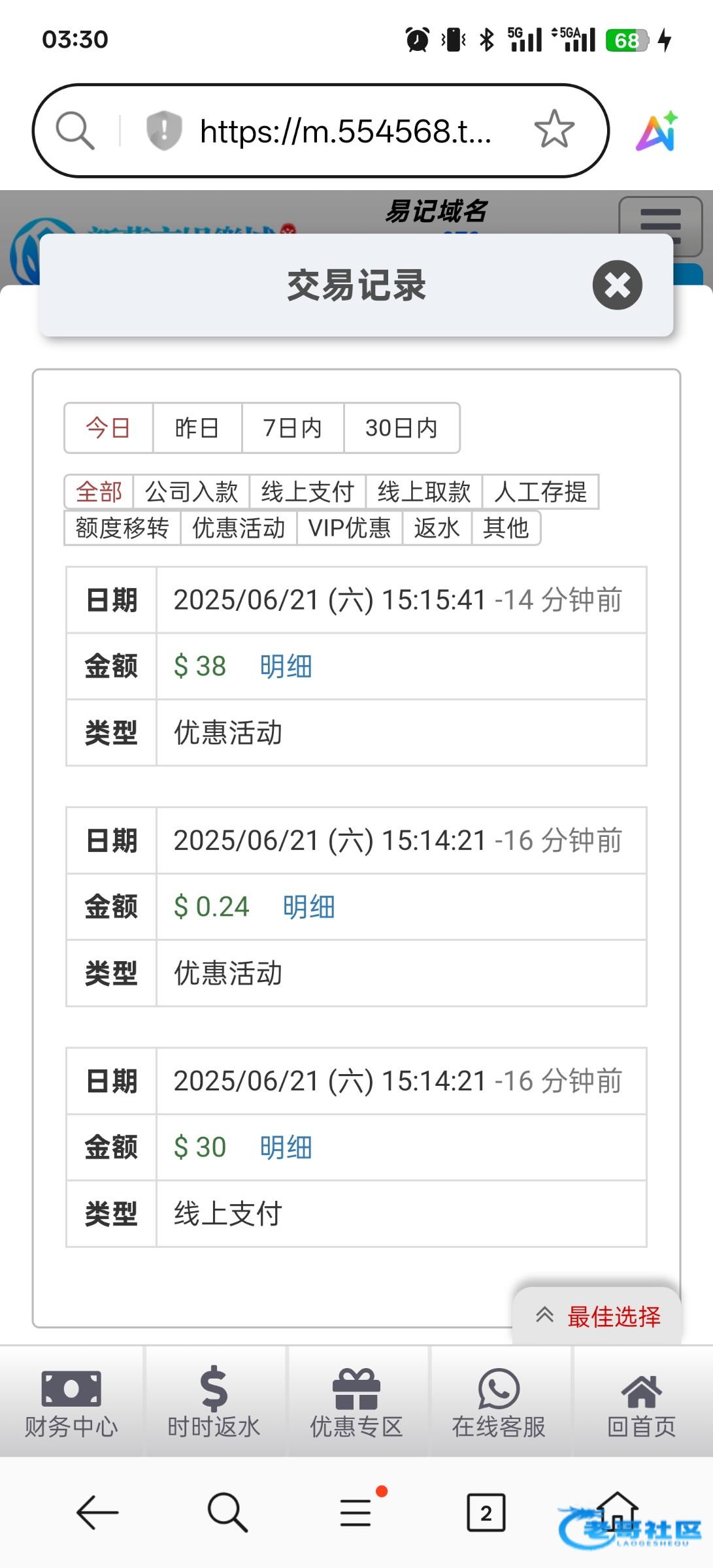This screenshot has width=713, height=1568.
Task: Switch to the 昨日 date filter
Action: pyautogui.click(x=197, y=428)
